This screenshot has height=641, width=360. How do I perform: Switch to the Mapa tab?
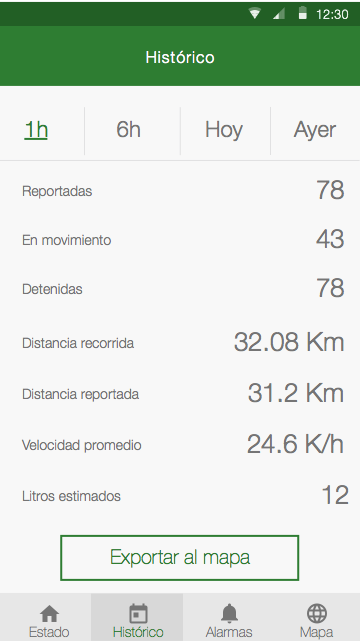317,617
